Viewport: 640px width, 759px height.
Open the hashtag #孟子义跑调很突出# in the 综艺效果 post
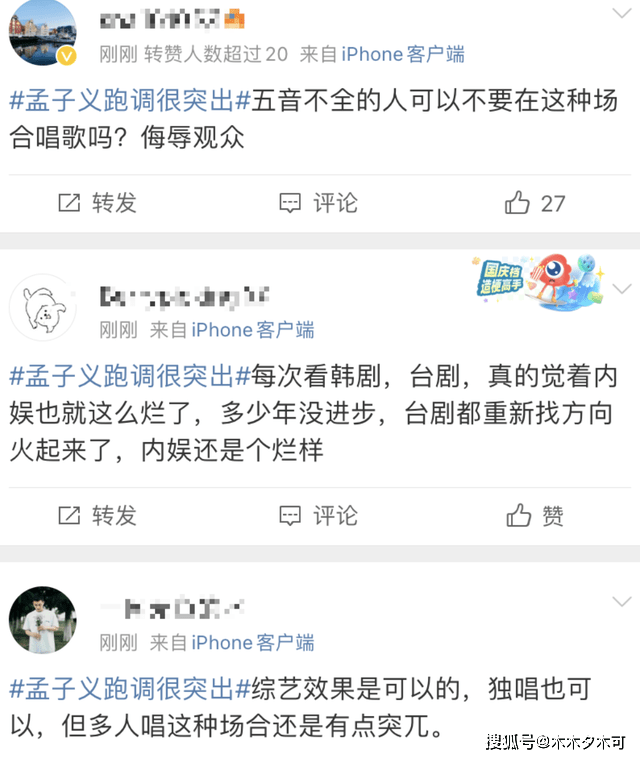point(121,688)
